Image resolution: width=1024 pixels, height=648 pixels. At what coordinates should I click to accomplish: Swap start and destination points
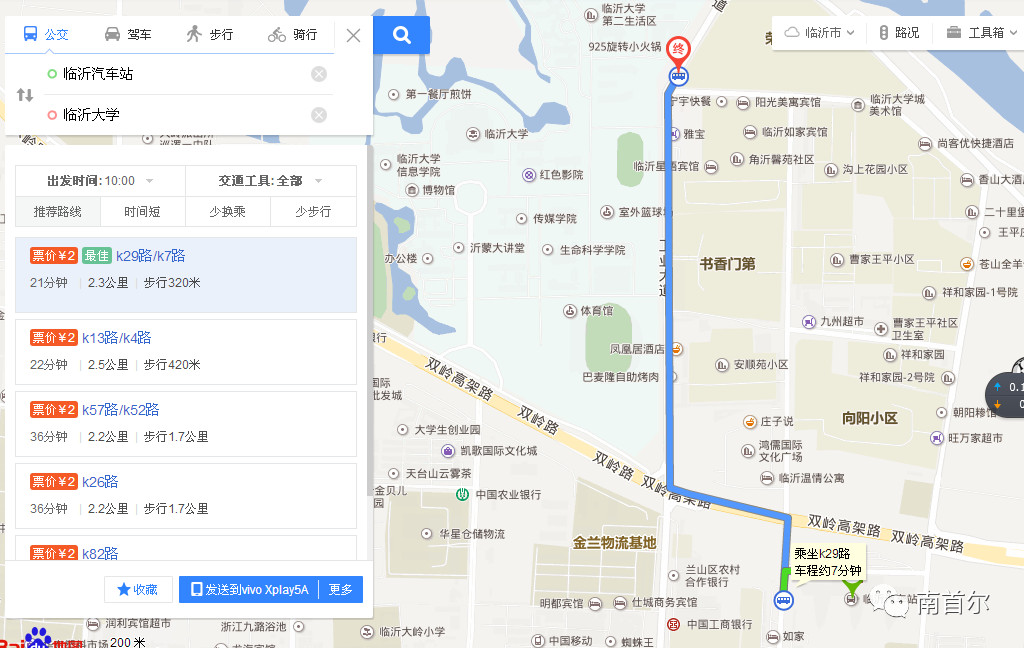[25, 95]
